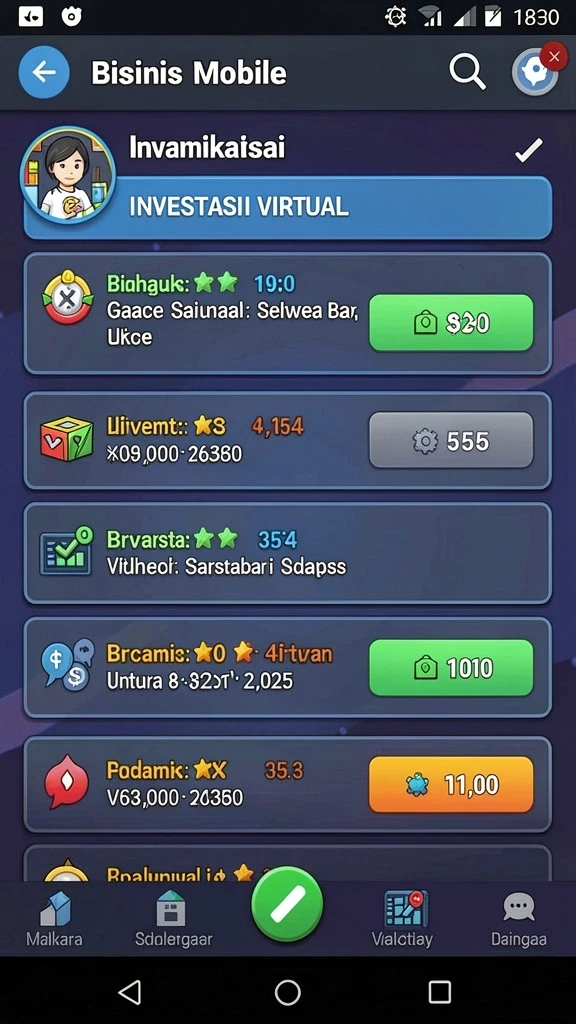Tap the green floating center button

point(287,904)
